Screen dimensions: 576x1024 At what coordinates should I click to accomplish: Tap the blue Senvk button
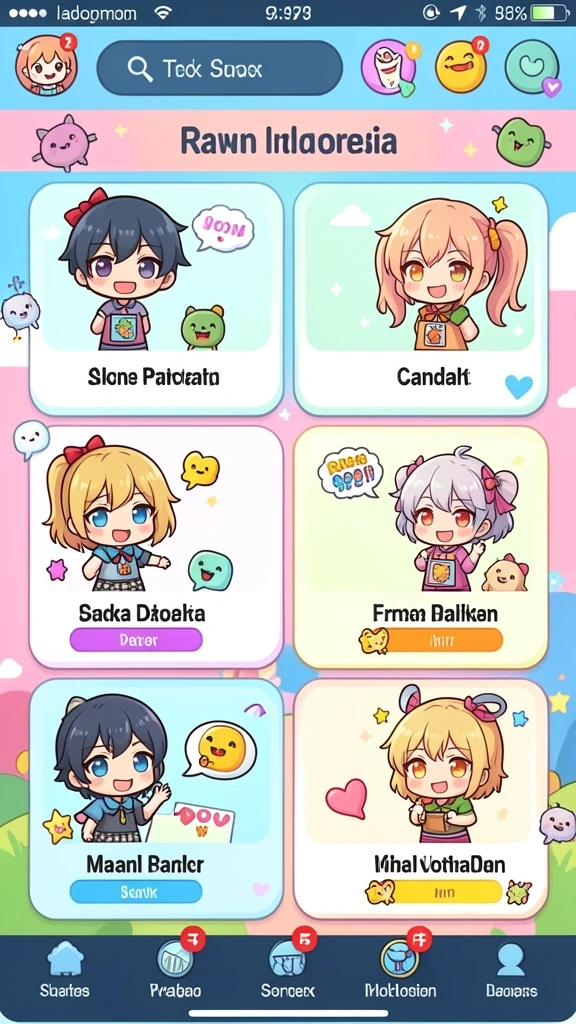(x=136, y=891)
